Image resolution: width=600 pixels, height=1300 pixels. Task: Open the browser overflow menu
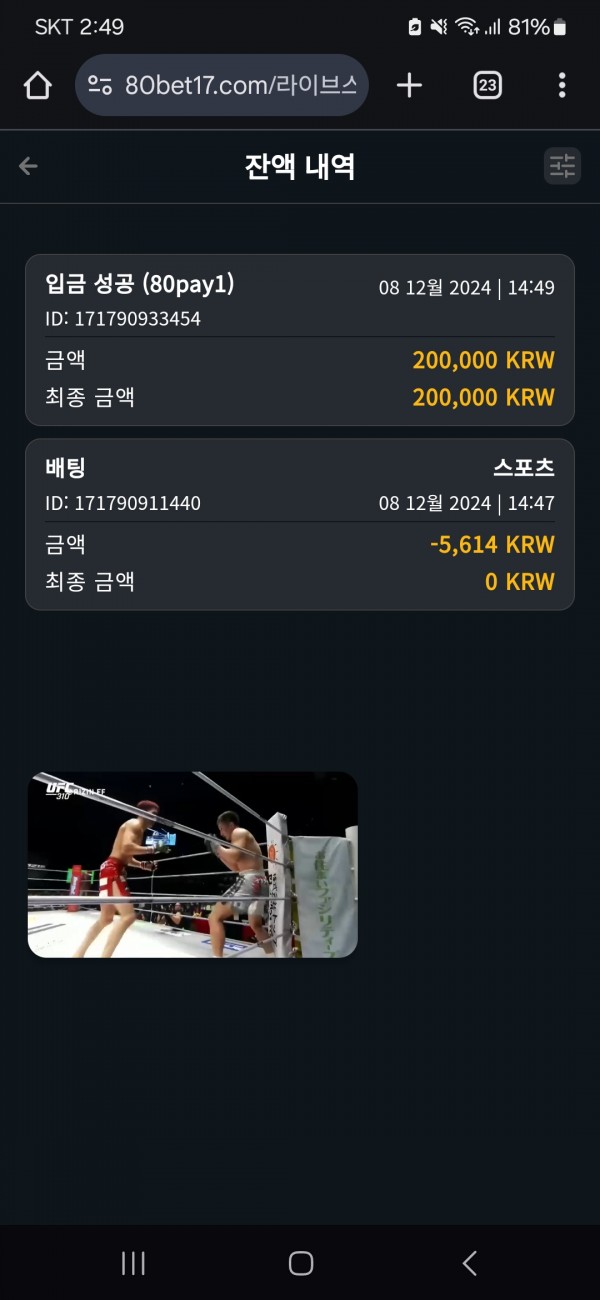562,86
